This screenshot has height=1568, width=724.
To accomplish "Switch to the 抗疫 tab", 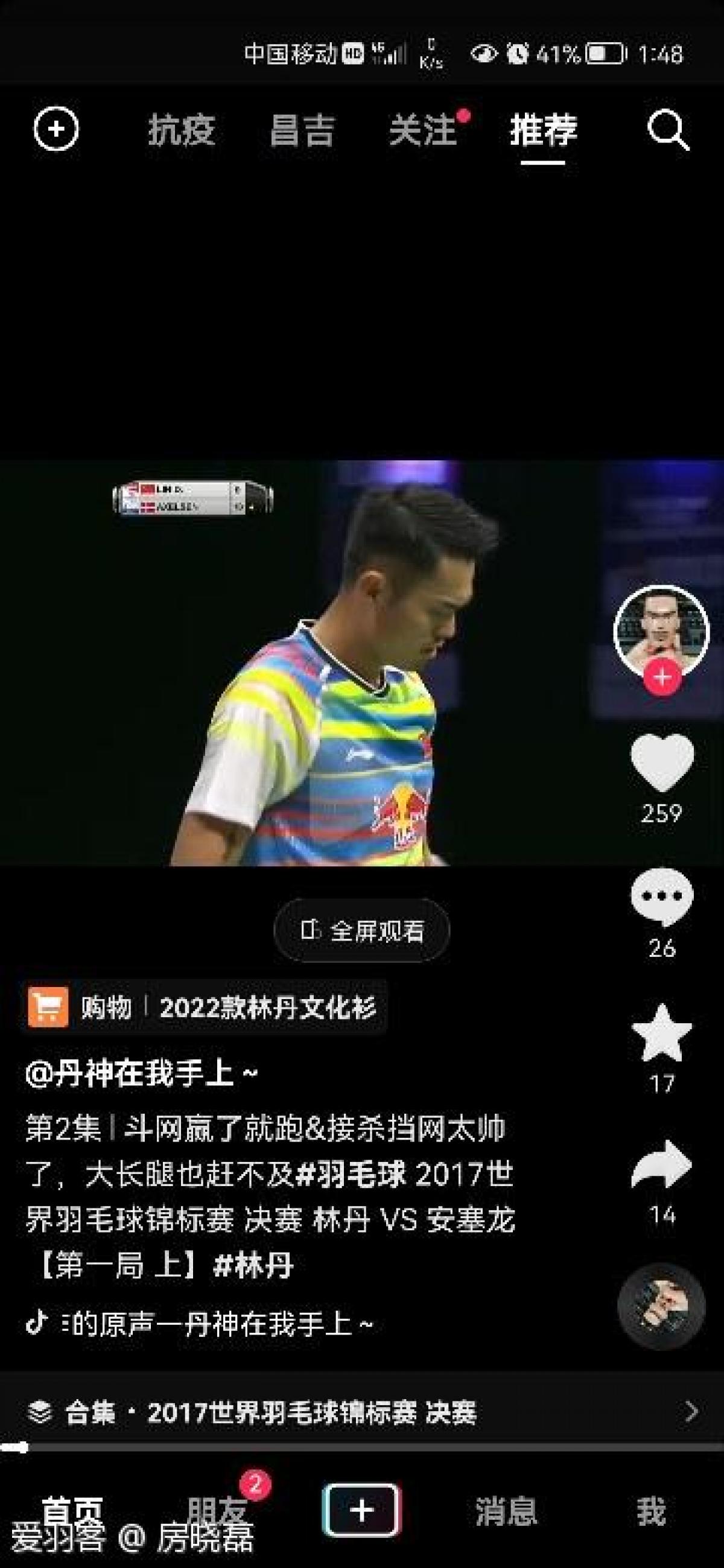I will click(x=182, y=130).
